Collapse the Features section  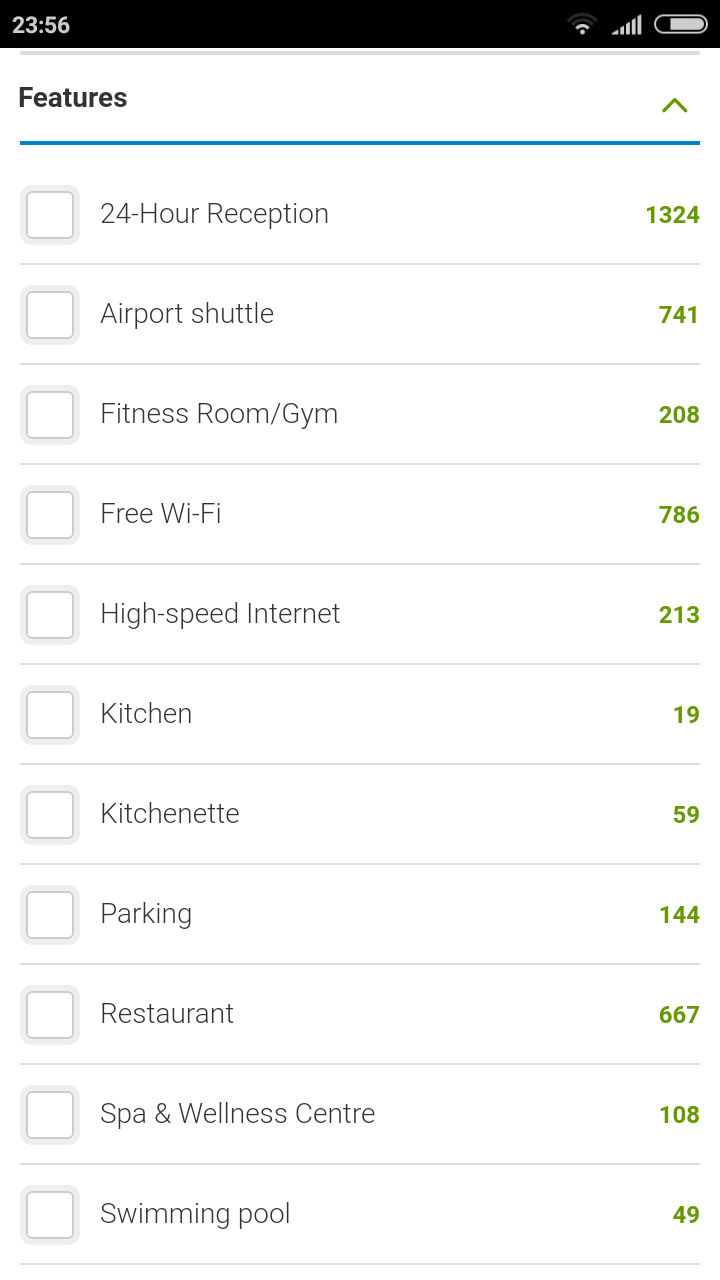675,104
